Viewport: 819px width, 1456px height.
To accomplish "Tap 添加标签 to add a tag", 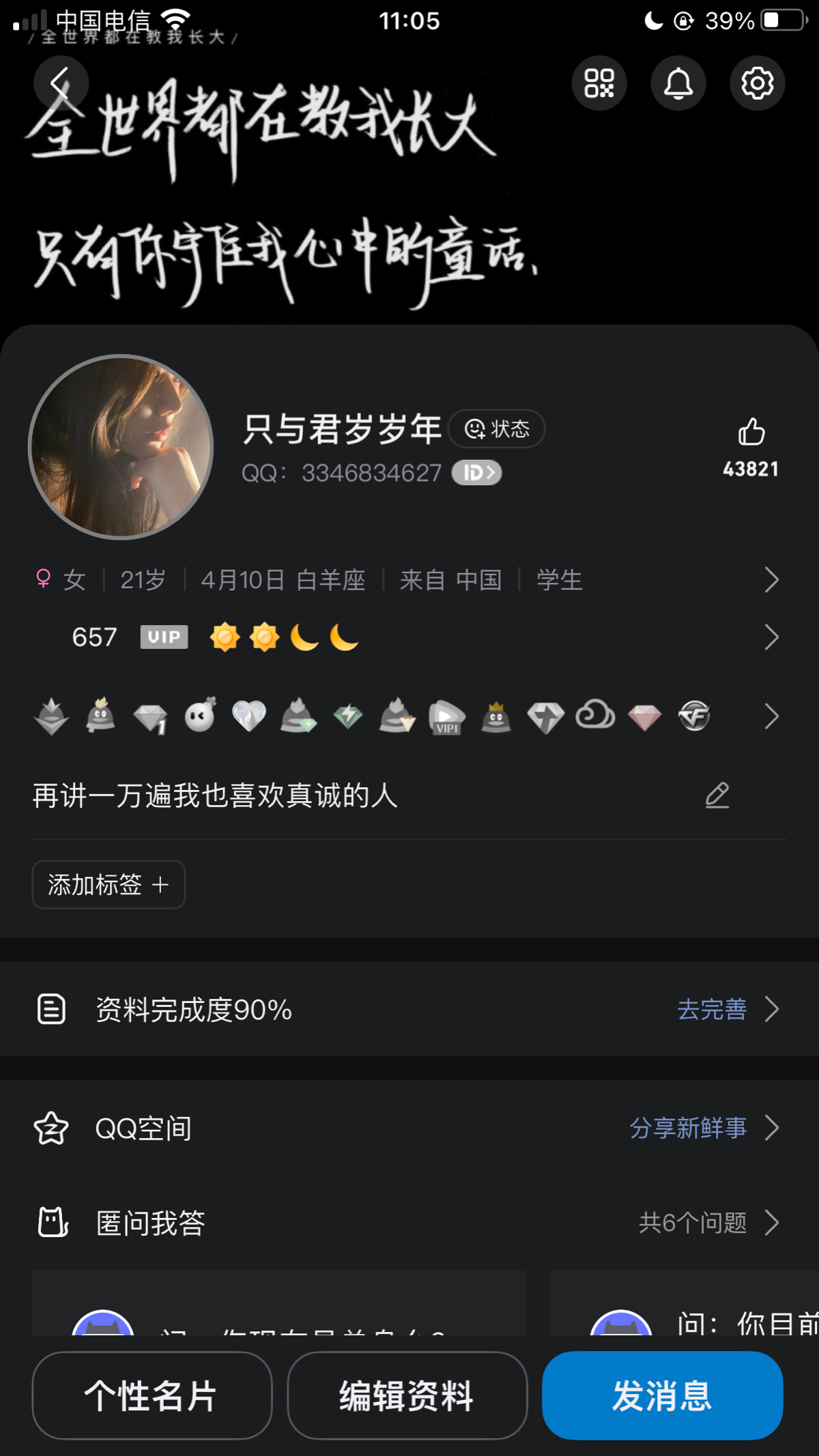I will click(108, 884).
